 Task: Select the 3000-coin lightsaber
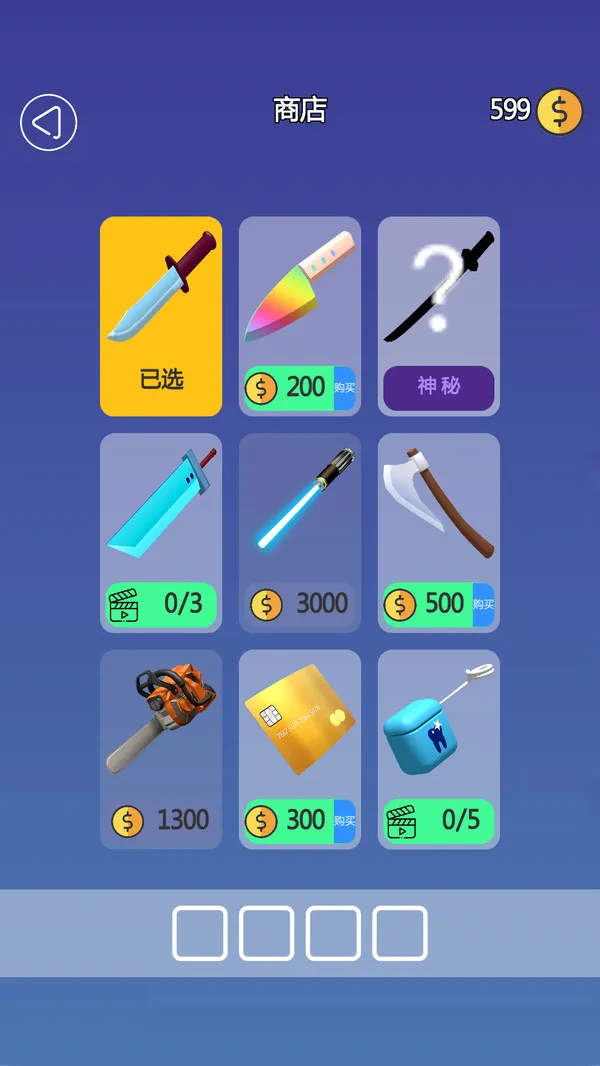point(300,533)
